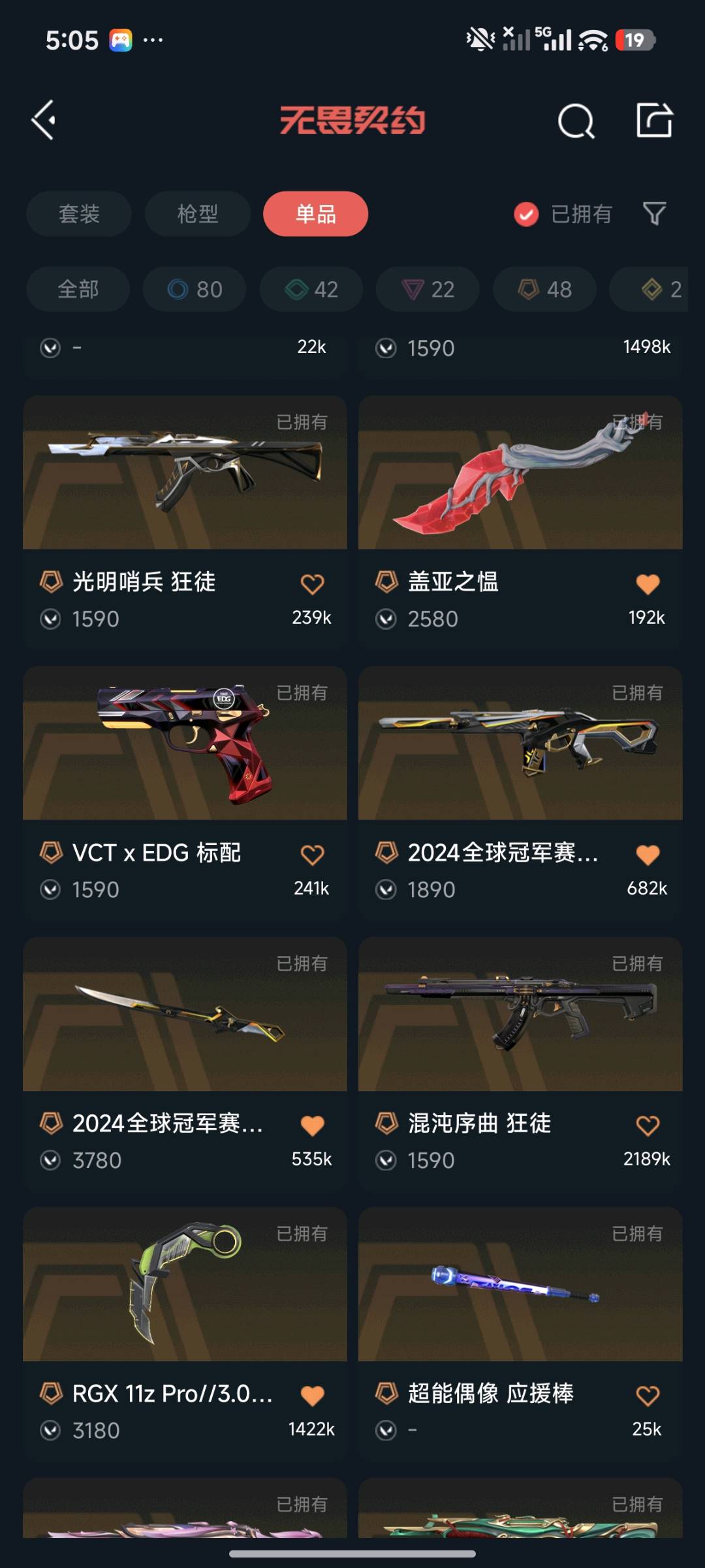The width and height of the screenshot is (705, 1568).
Task: Filter by the rarity chip showing 48
Action: coord(544,289)
